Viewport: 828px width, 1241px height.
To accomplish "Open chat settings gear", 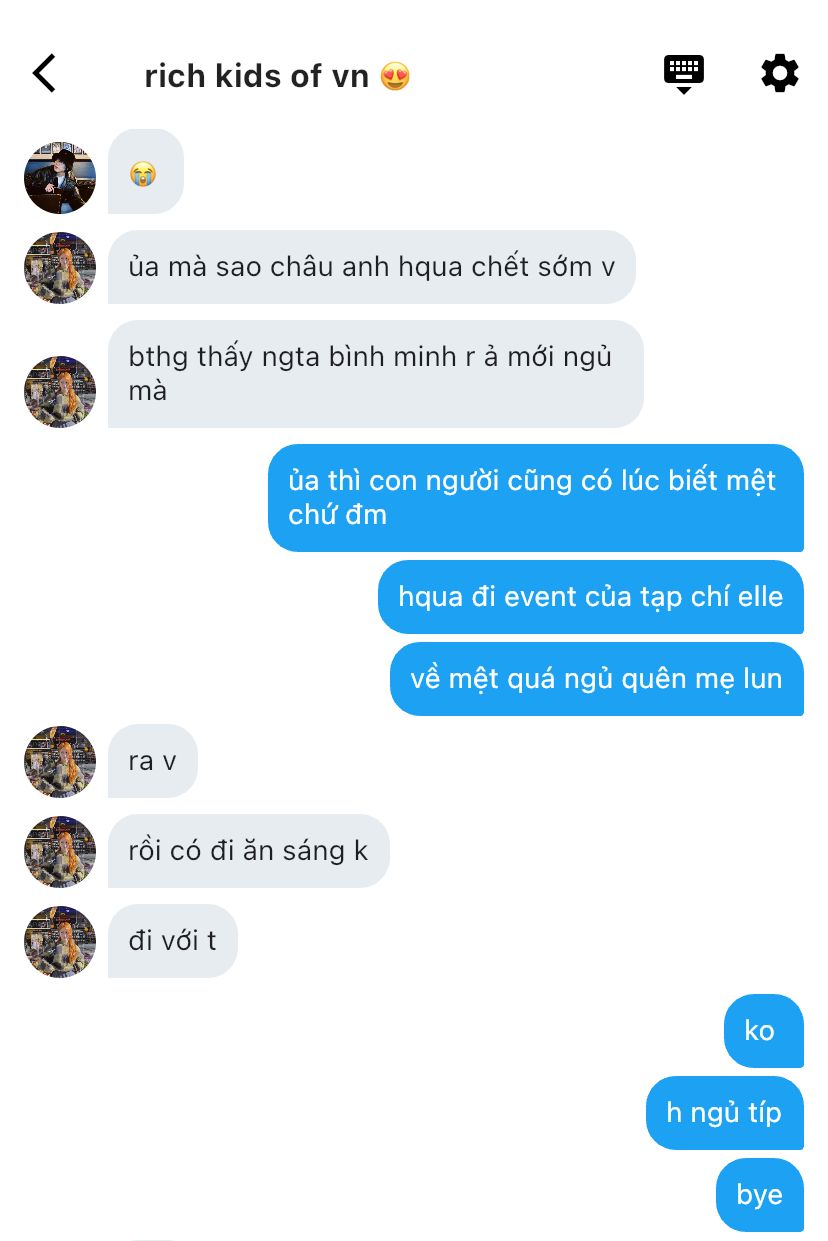I will (x=780, y=74).
